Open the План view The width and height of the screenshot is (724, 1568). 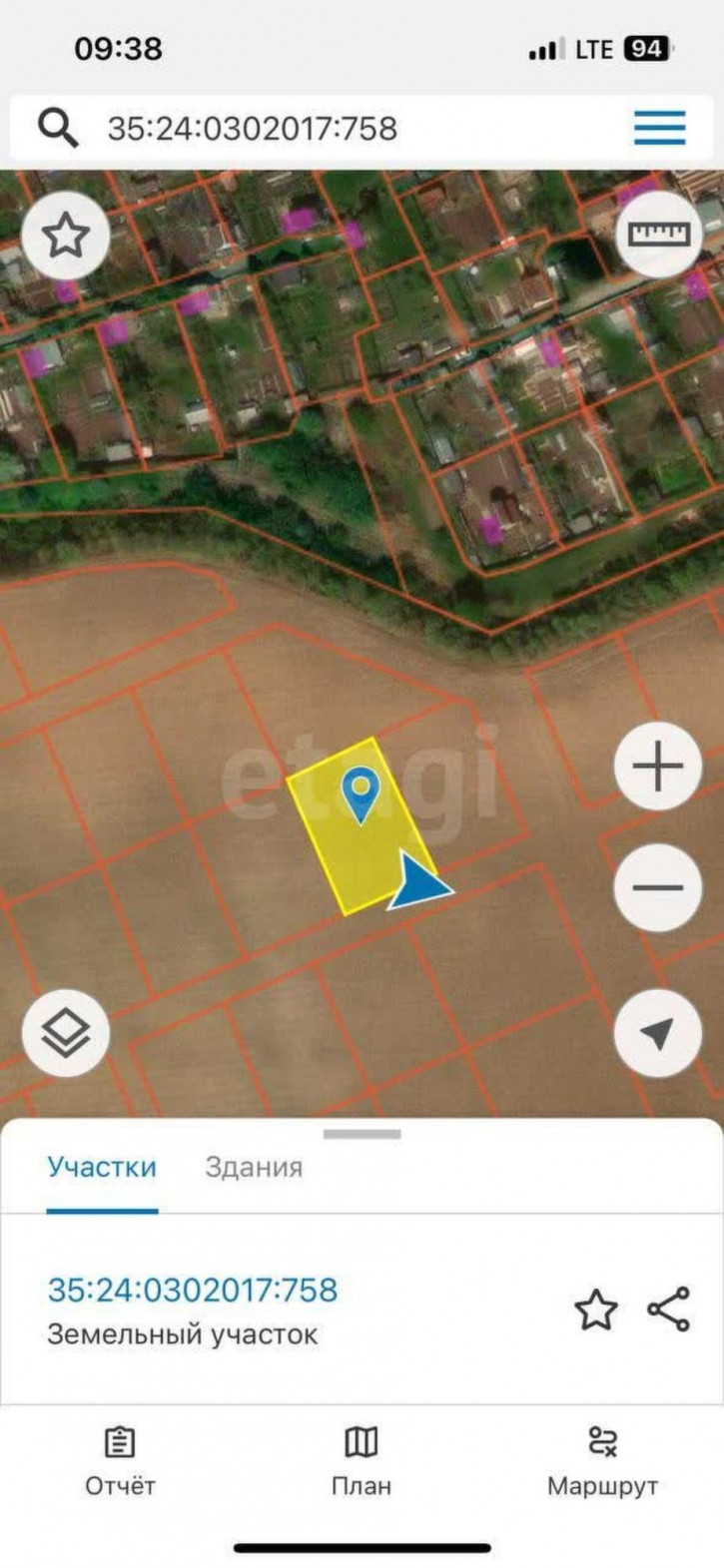point(361,1460)
